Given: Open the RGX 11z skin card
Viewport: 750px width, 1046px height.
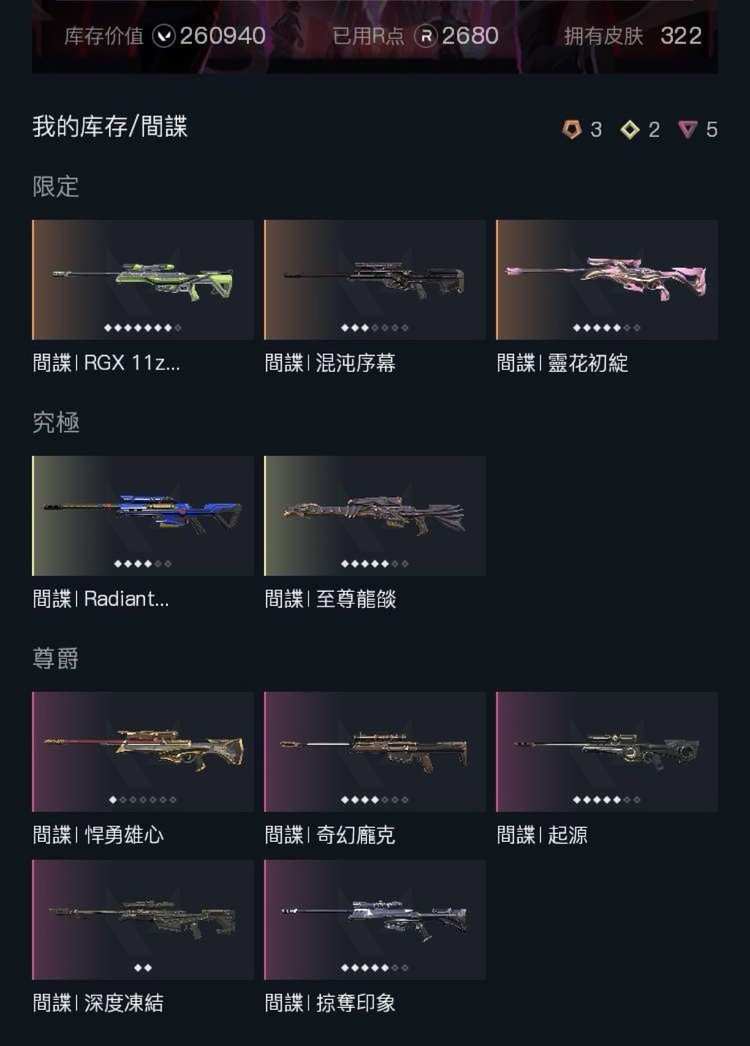Looking at the screenshot, I should point(143,280).
